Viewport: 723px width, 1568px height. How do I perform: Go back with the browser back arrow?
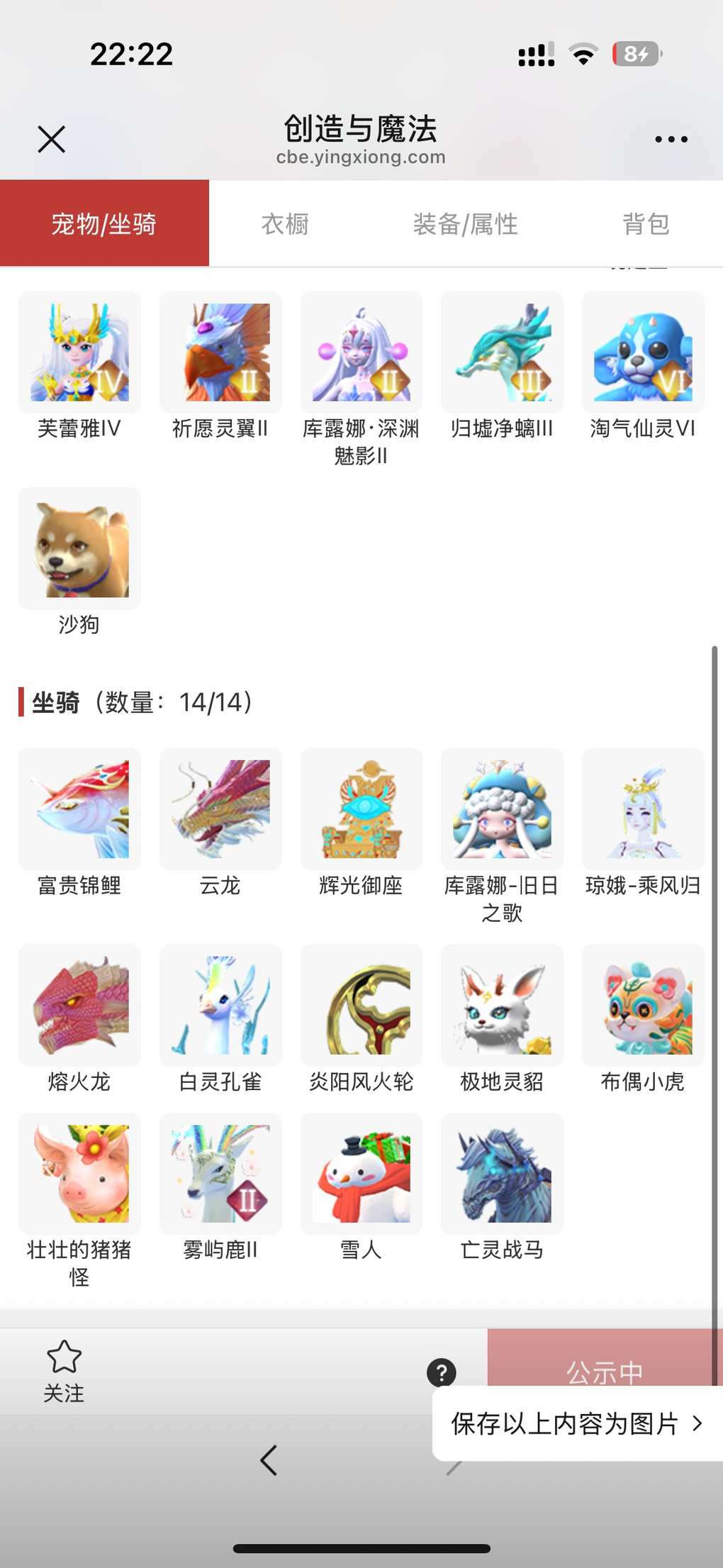coord(269,1460)
